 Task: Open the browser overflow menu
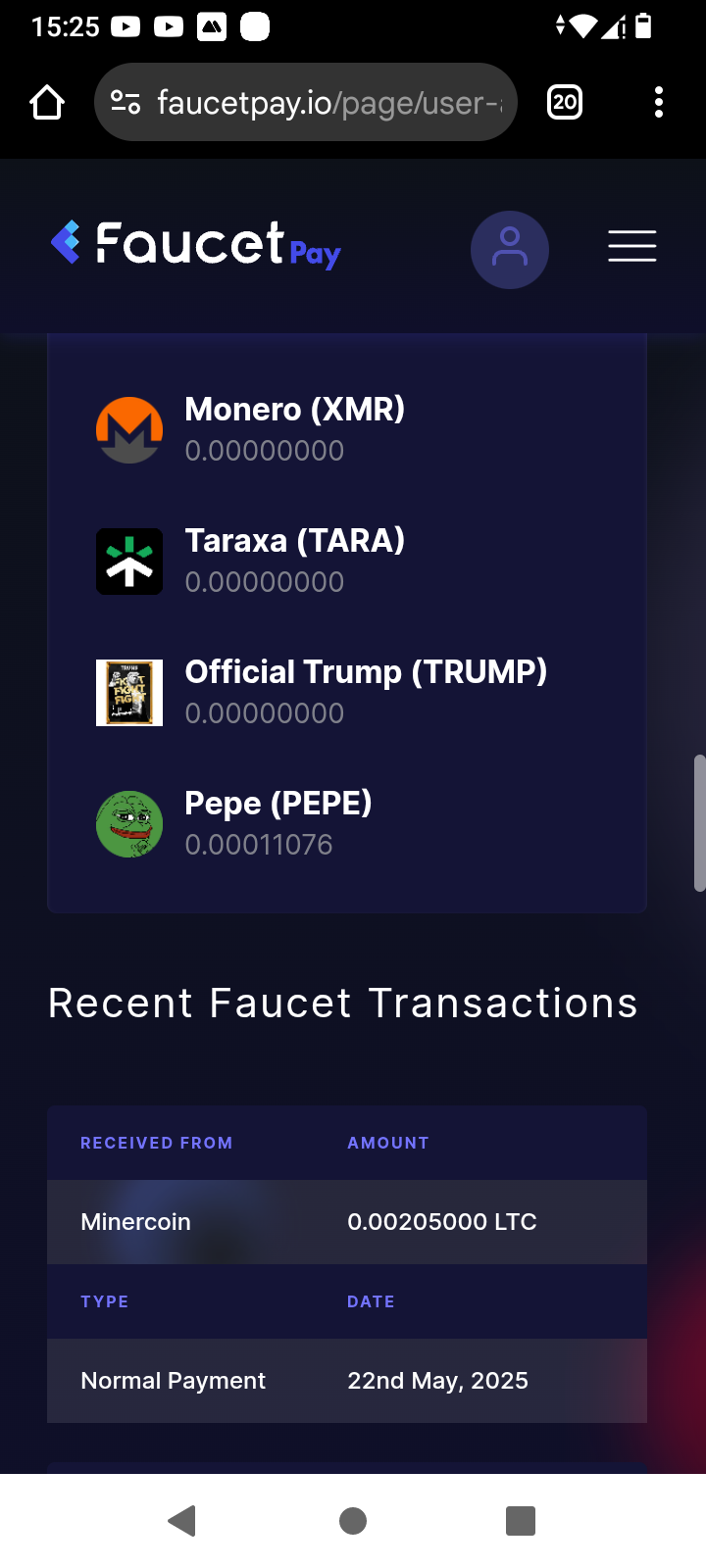point(659,102)
